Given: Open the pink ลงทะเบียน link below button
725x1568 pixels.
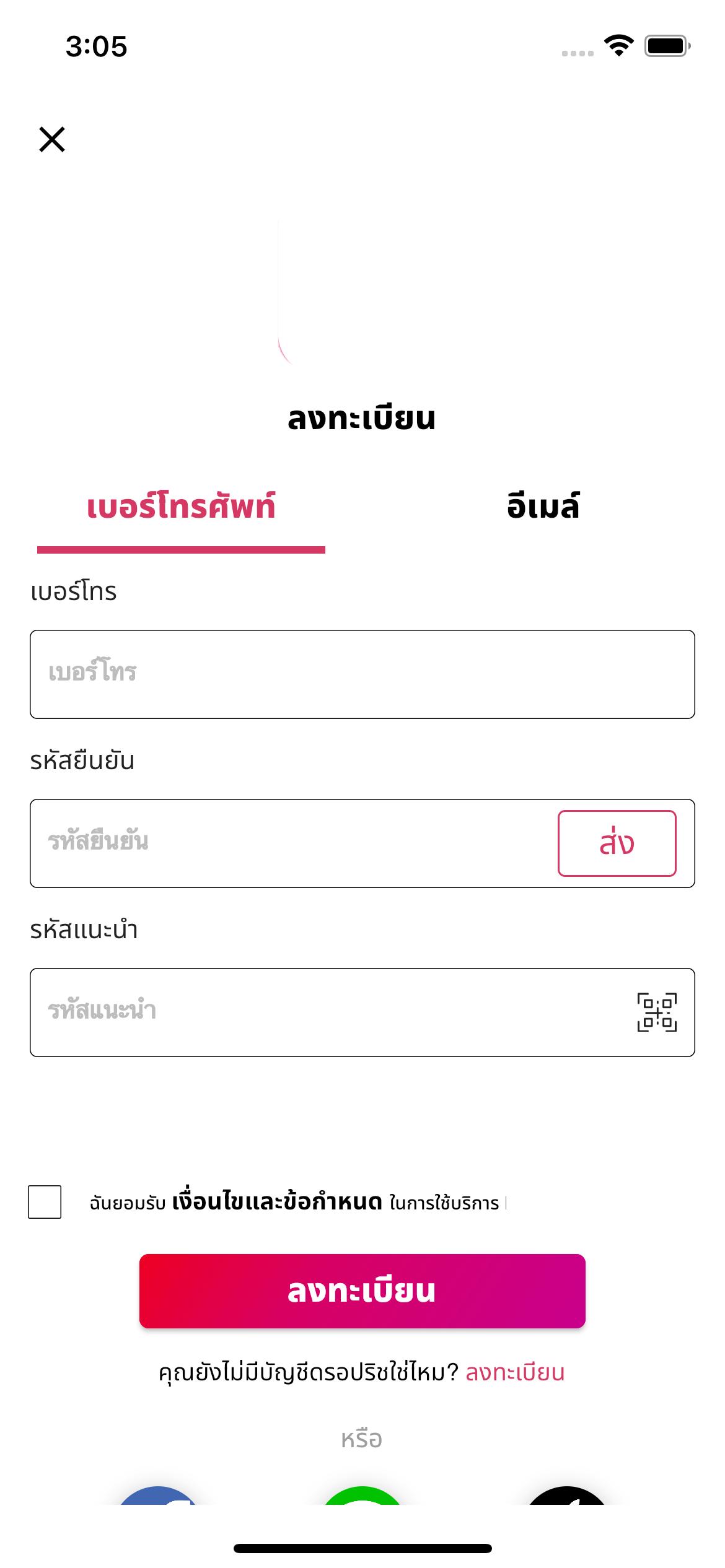Looking at the screenshot, I should [x=515, y=1373].
